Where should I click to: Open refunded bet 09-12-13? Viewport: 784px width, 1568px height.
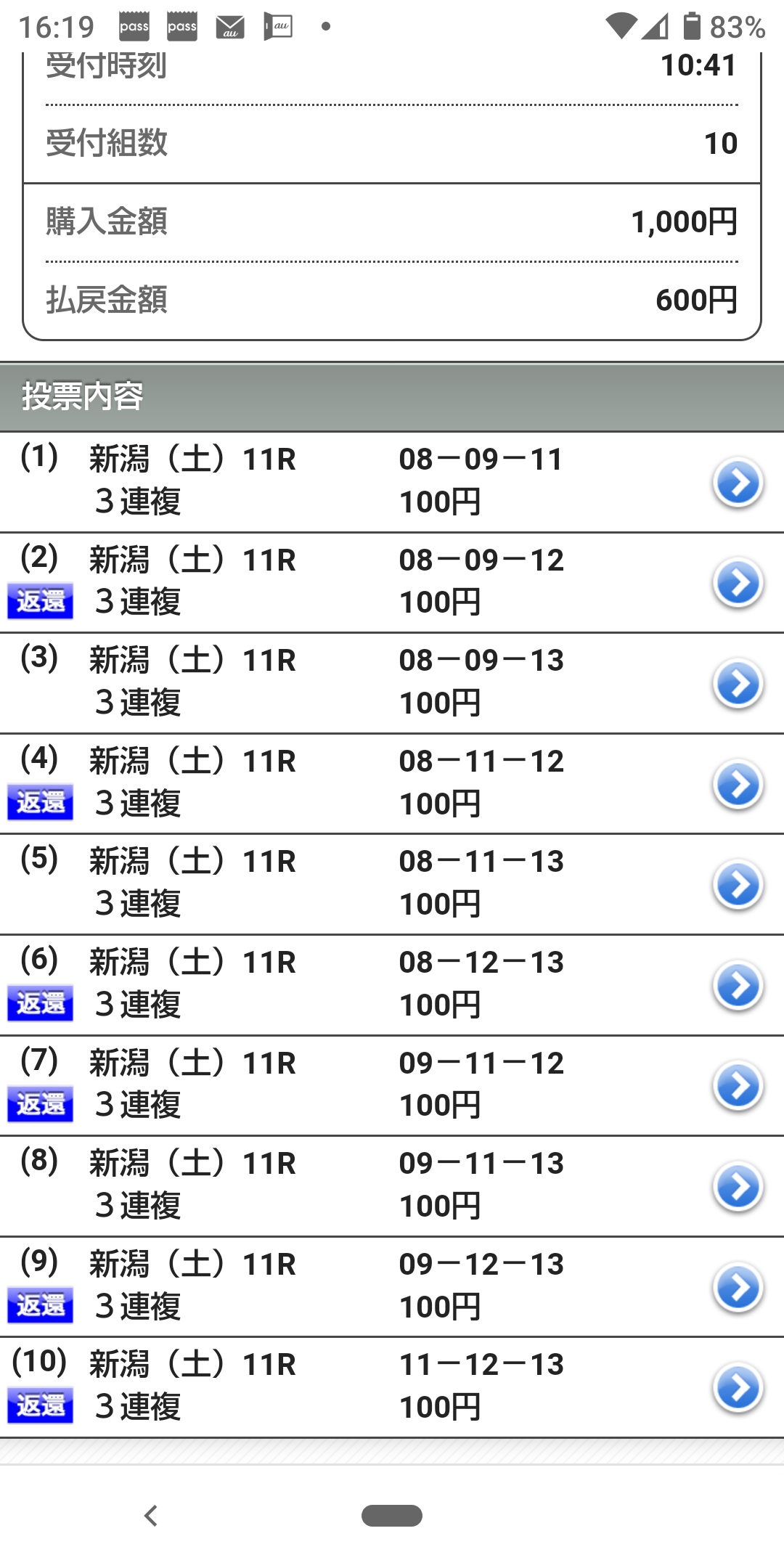coord(738,1288)
